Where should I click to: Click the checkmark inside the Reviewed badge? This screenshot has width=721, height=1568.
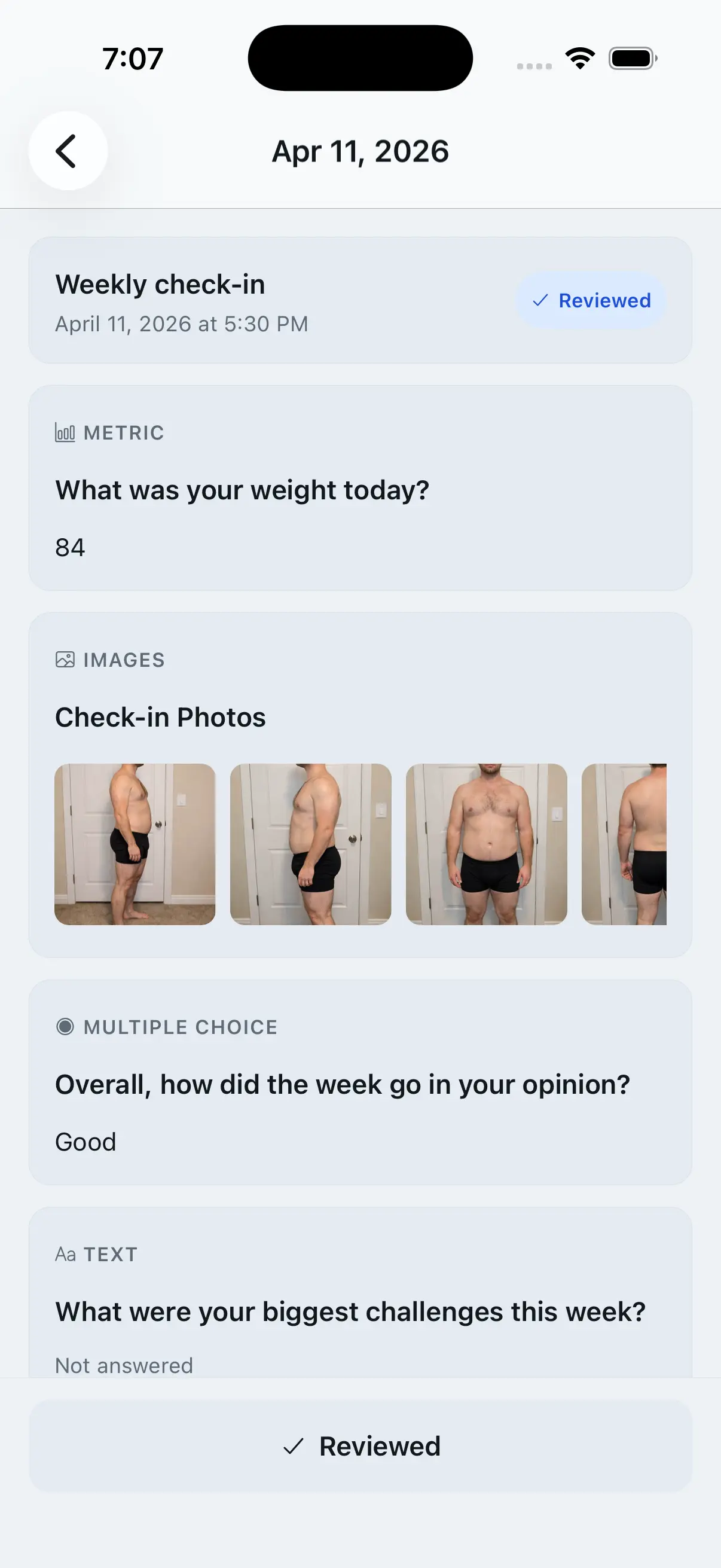click(x=540, y=301)
